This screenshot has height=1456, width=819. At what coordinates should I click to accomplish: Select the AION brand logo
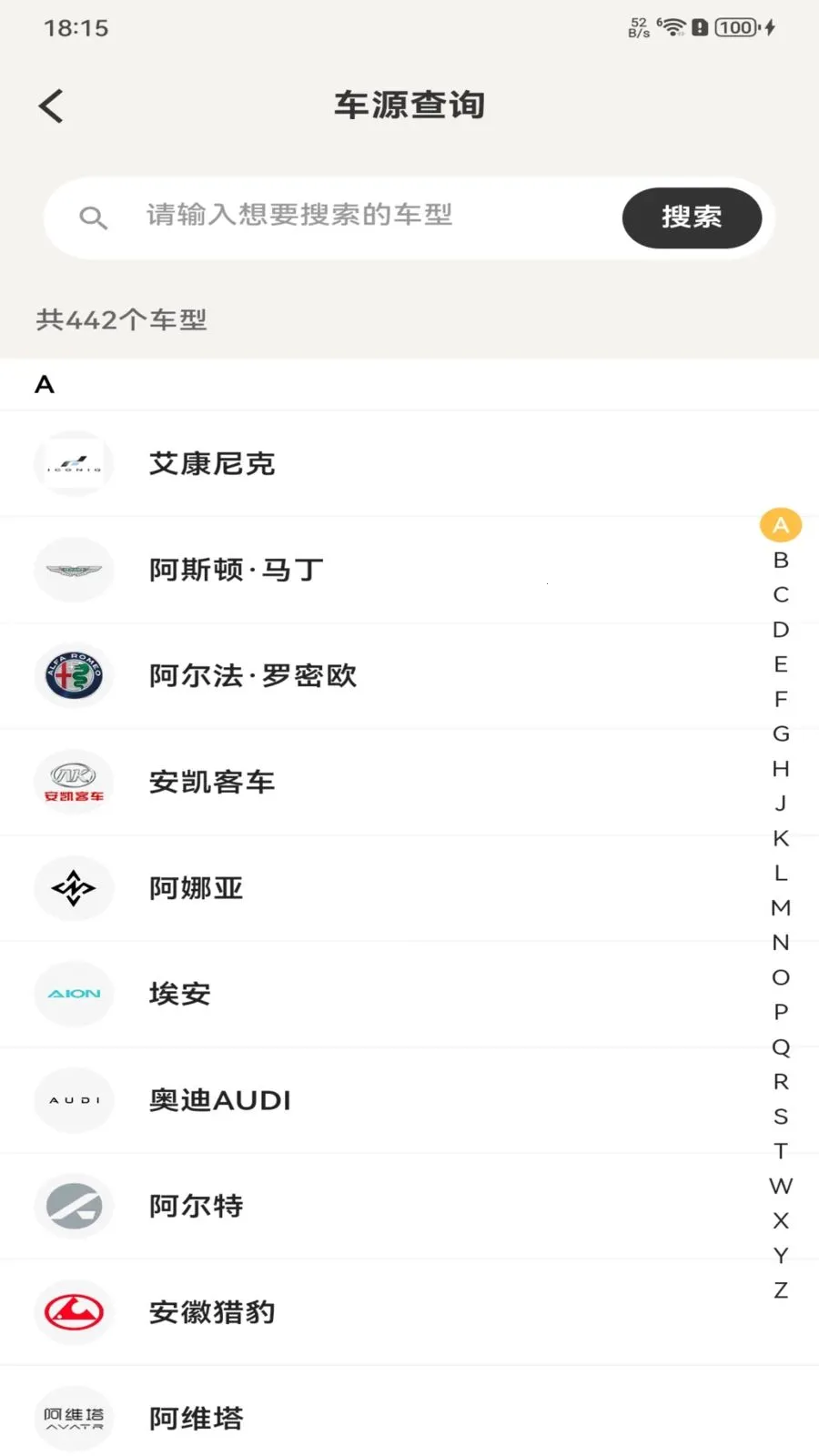(74, 994)
